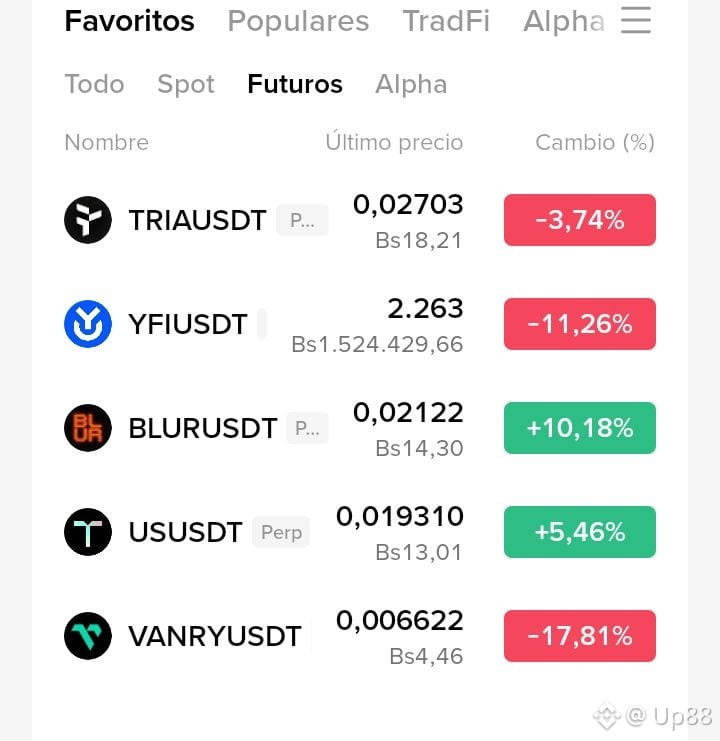
Task: Sort the list by Nombre
Action: 107,142
